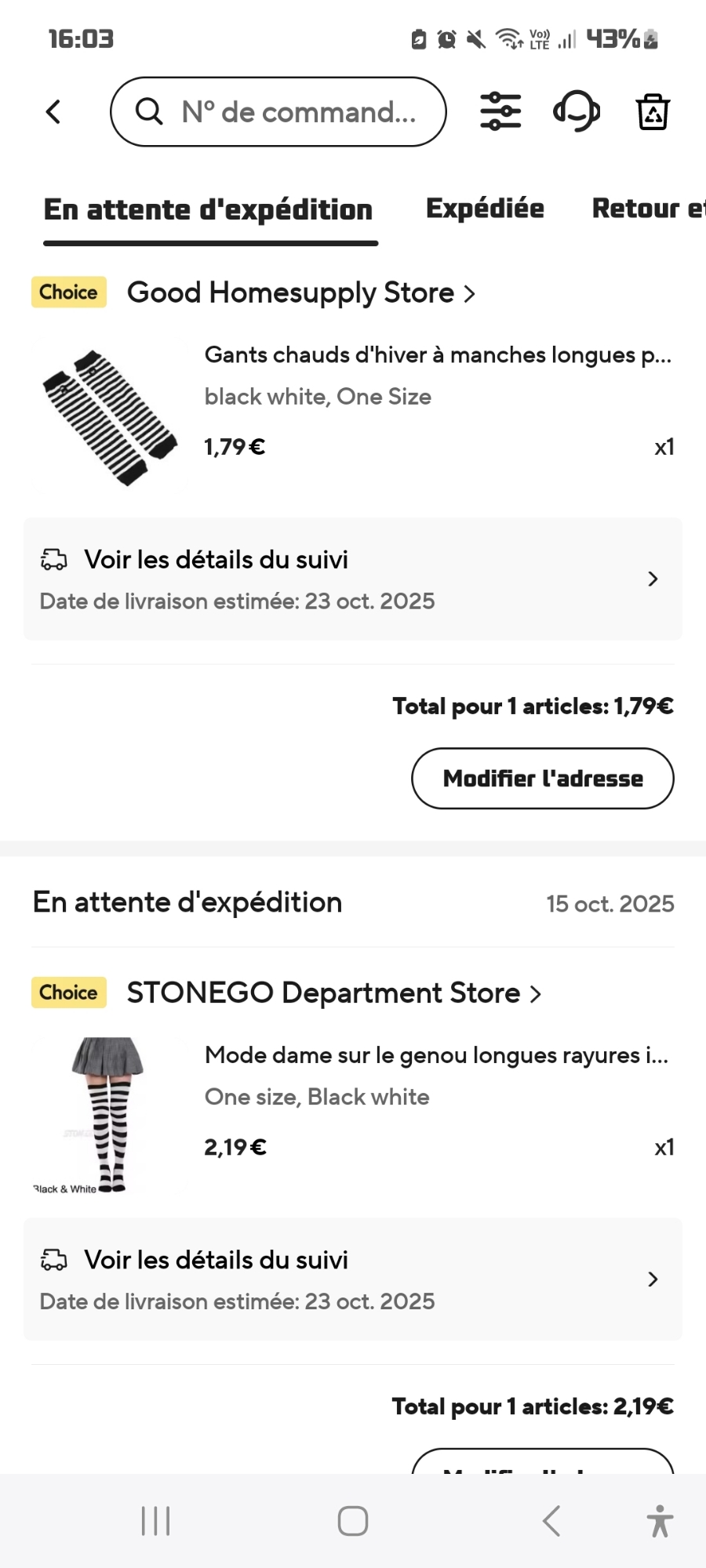Go to the phone home screen

pyautogui.click(x=353, y=1521)
